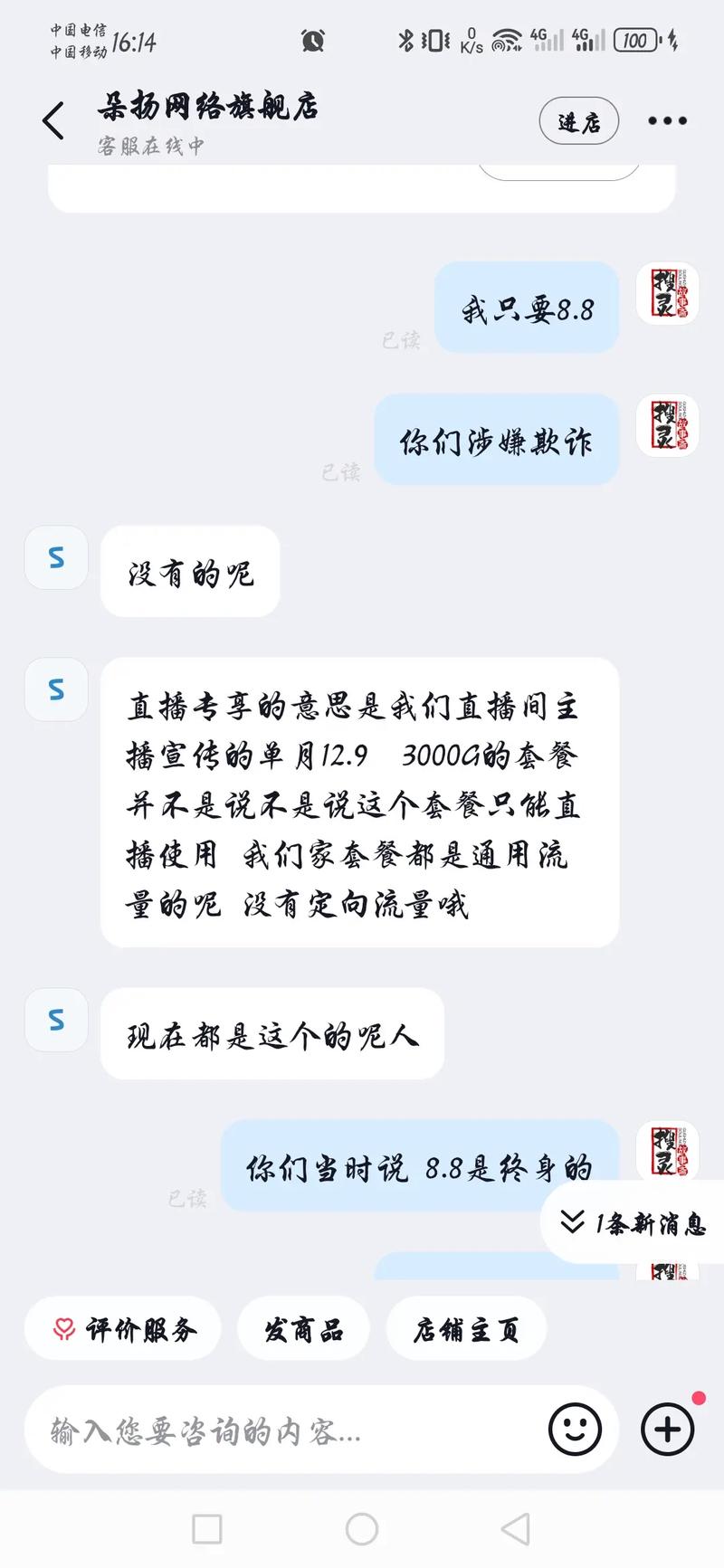
Task: Tap the customer service avatar beside 没有的呢
Action: click(x=56, y=557)
